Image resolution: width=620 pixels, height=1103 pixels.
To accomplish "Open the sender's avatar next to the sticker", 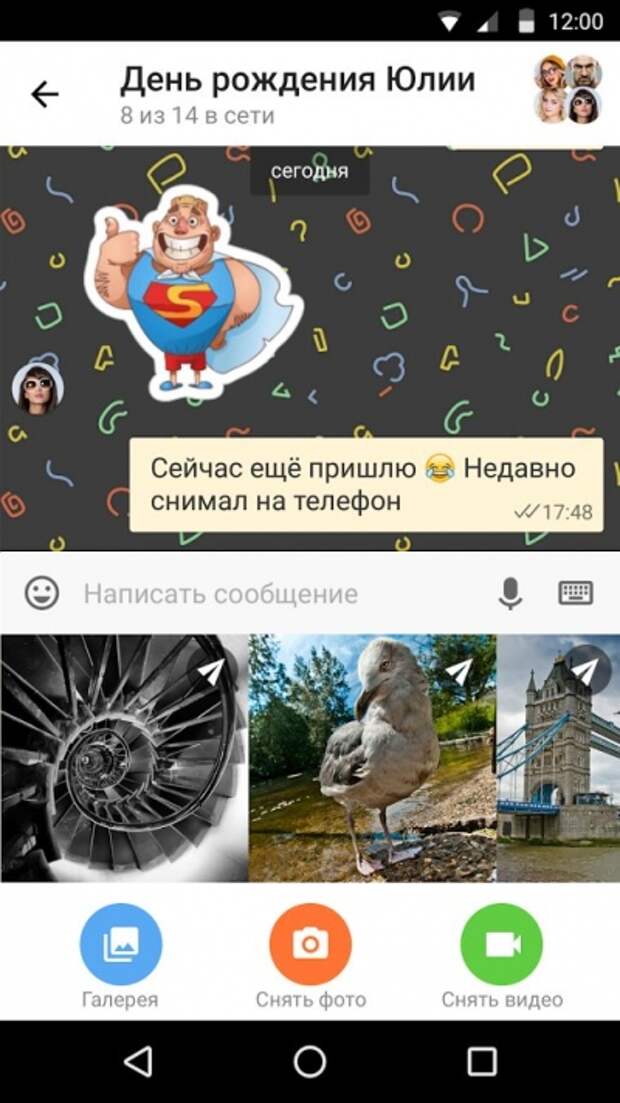I will [38, 389].
